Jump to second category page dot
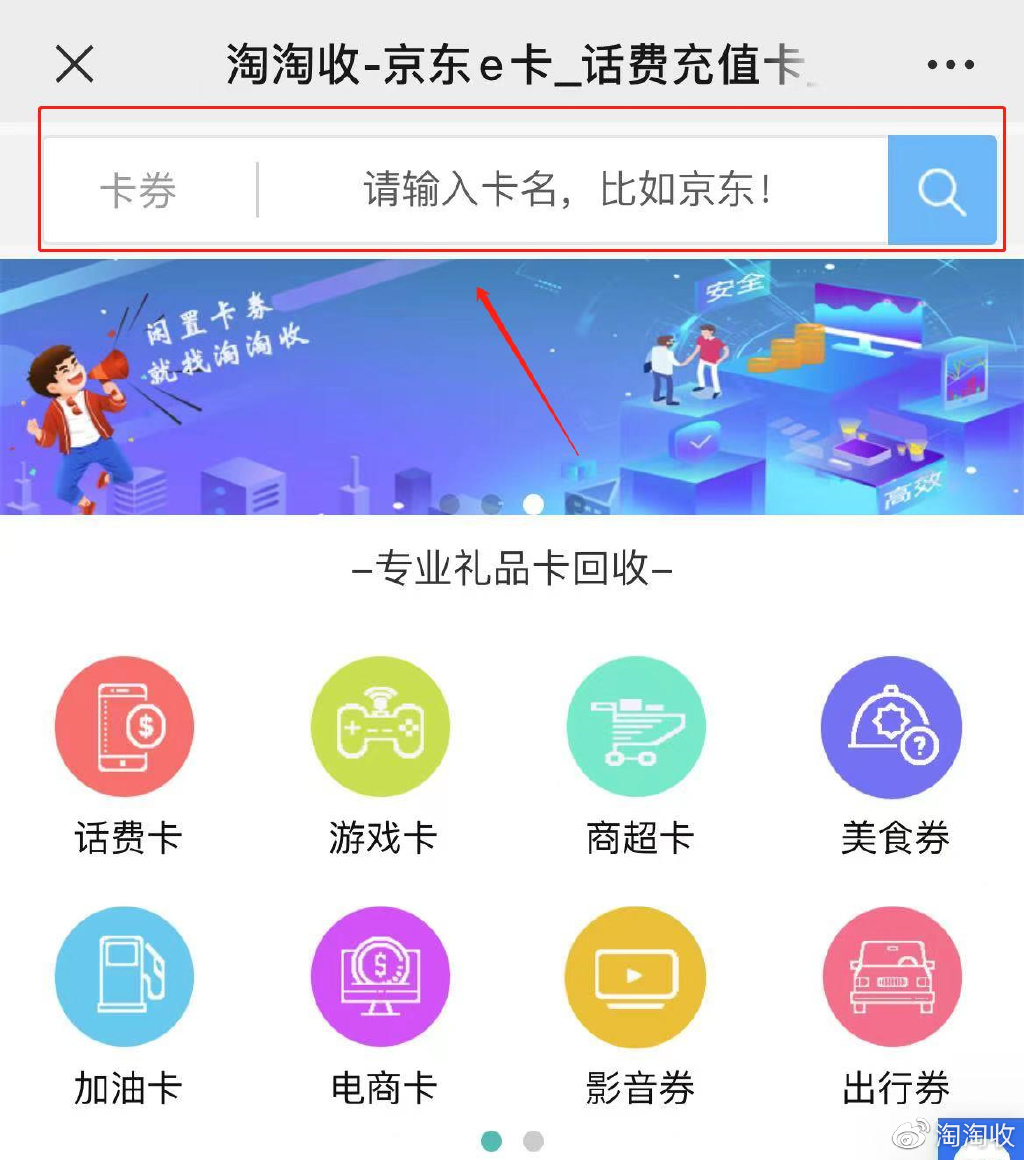Screen dimensions: 1024x1160 (x=533, y=1141)
